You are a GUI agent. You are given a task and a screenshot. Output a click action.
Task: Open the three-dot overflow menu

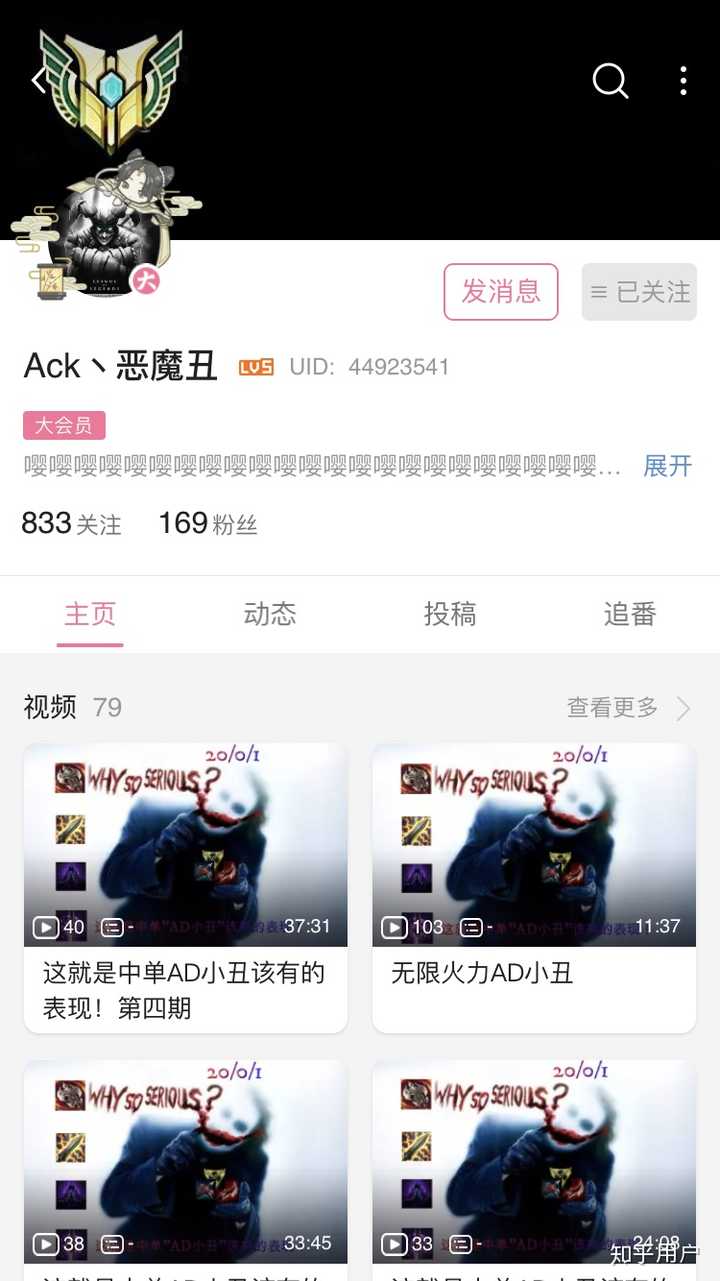(x=683, y=80)
